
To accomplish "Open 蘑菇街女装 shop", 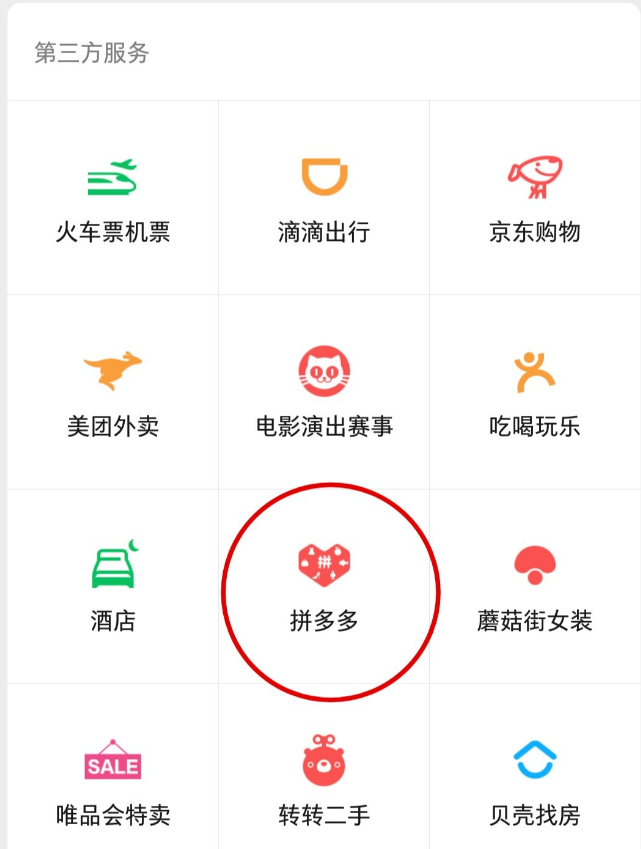I will coord(535,586).
